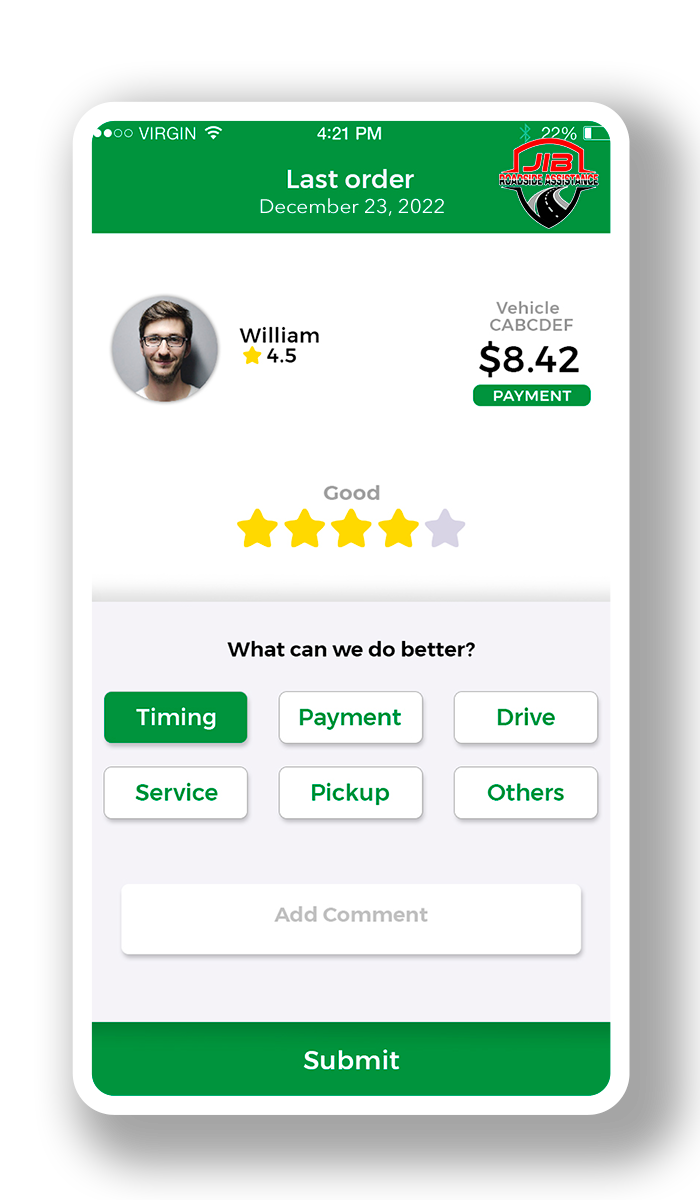The width and height of the screenshot is (700, 1200).
Task: Open William's profile photo
Action: point(165,348)
